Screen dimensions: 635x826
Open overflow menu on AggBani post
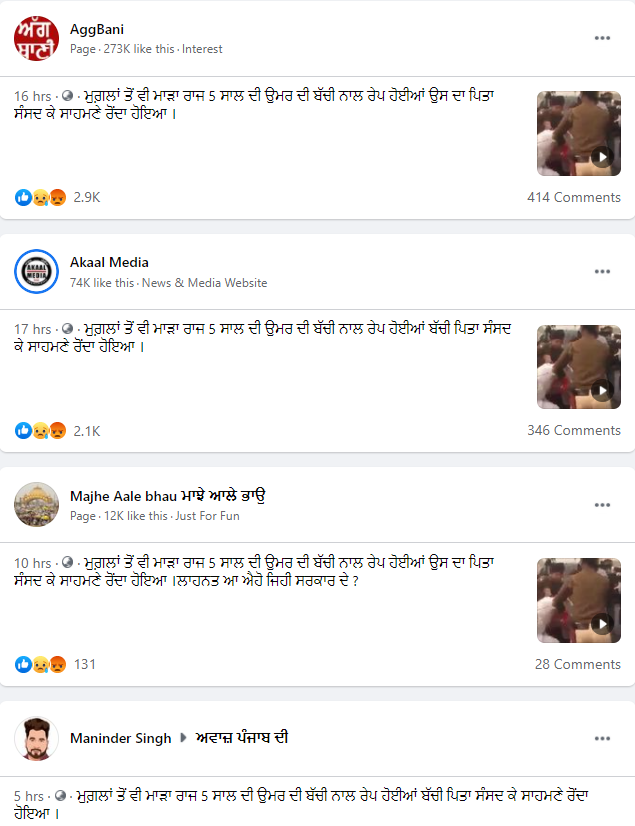pos(602,38)
